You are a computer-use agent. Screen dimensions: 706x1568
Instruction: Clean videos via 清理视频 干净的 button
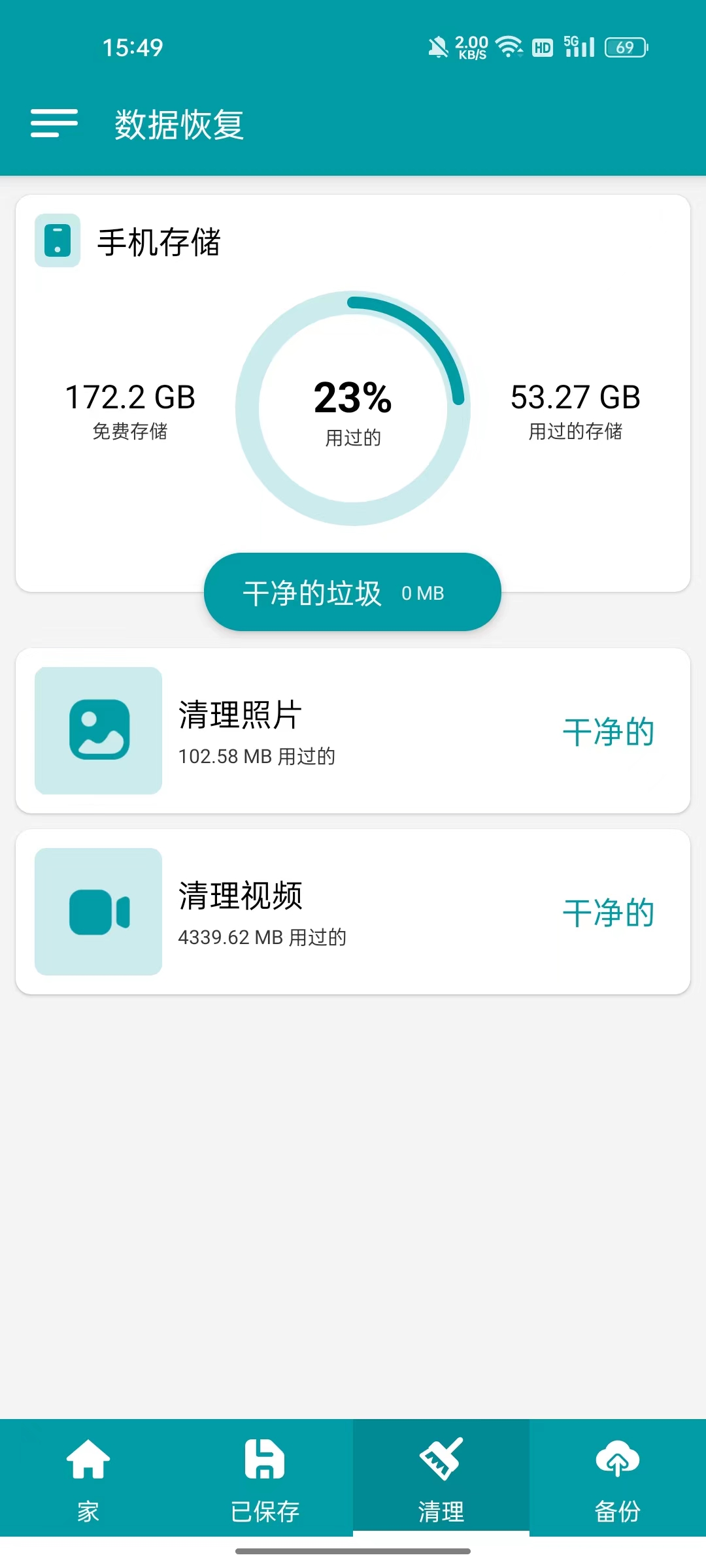tap(608, 912)
